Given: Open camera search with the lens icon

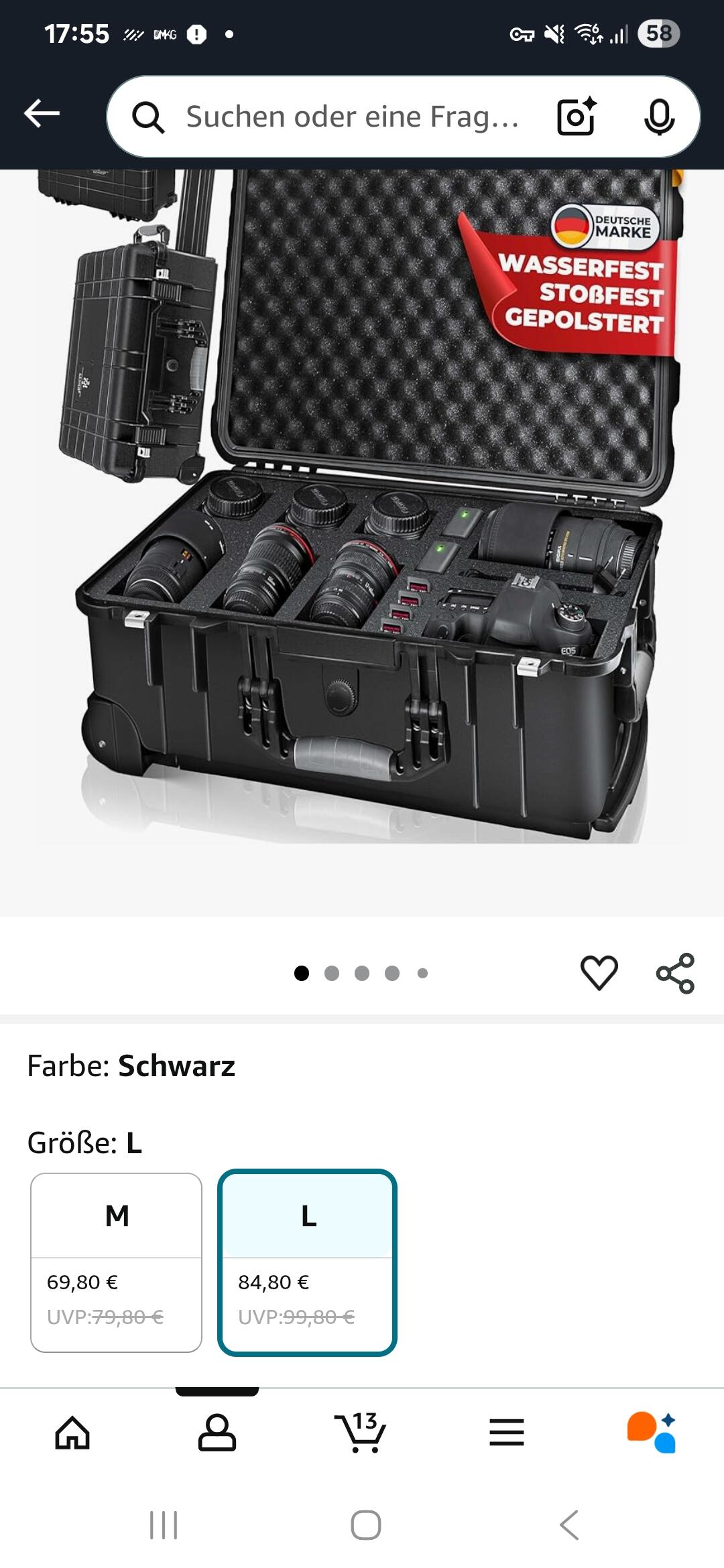Looking at the screenshot, I should (x=577, y=117).
